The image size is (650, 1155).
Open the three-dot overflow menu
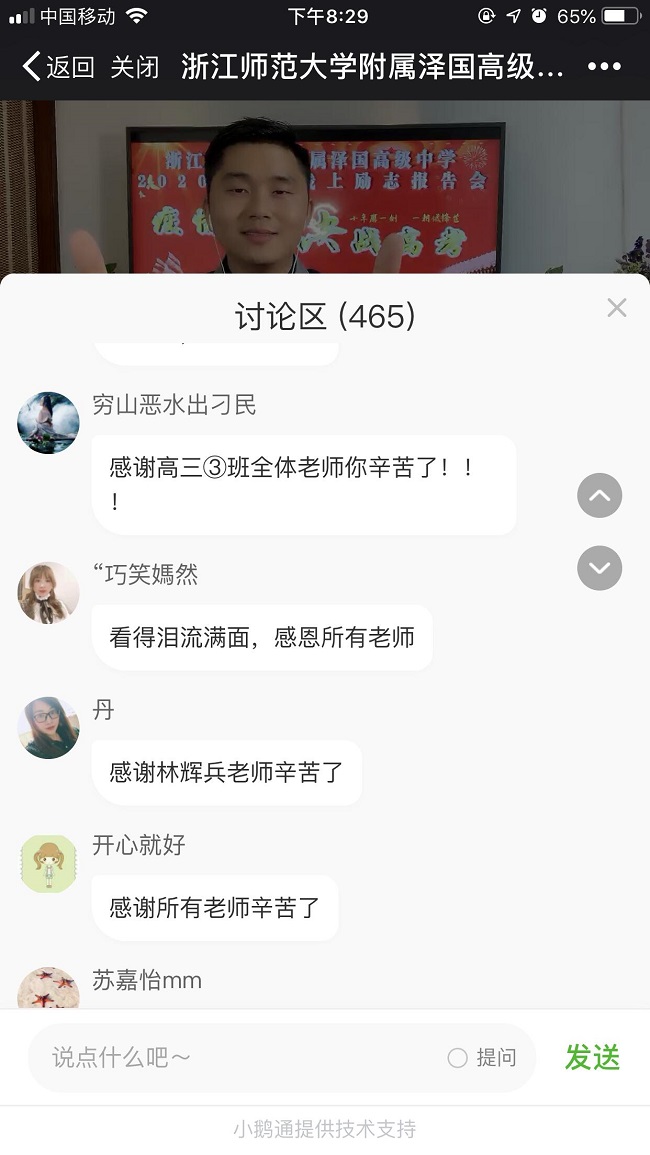click(x=604, y=67)
